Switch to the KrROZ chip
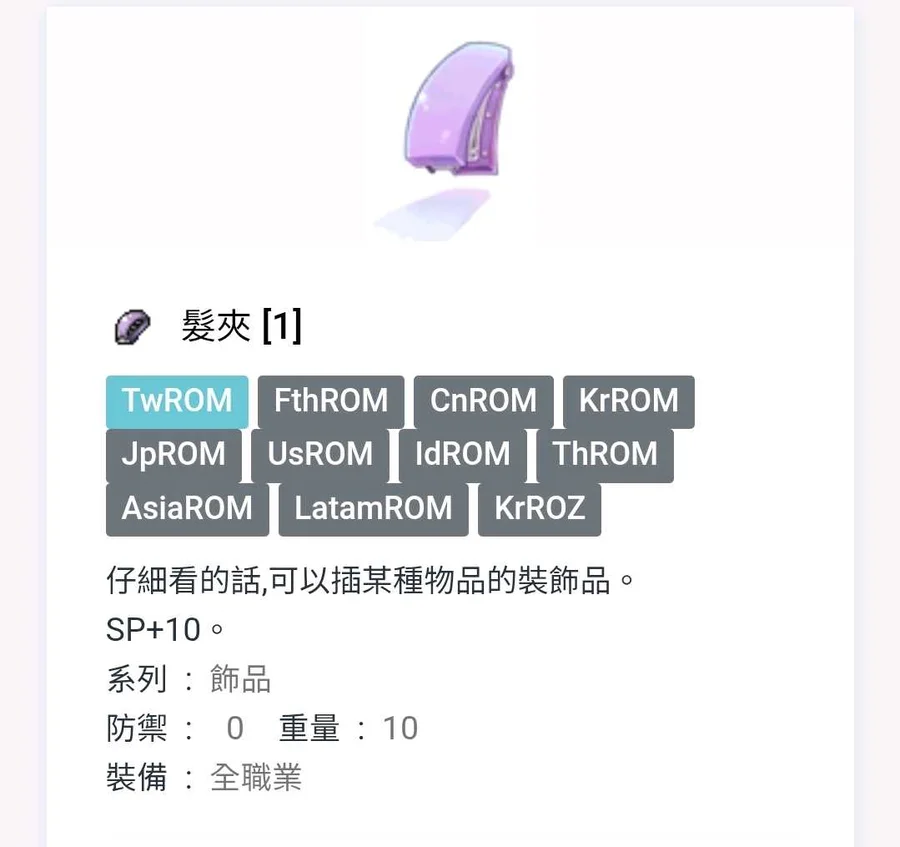The height and width of the screenshot is (847, 900). pos(539,509)
